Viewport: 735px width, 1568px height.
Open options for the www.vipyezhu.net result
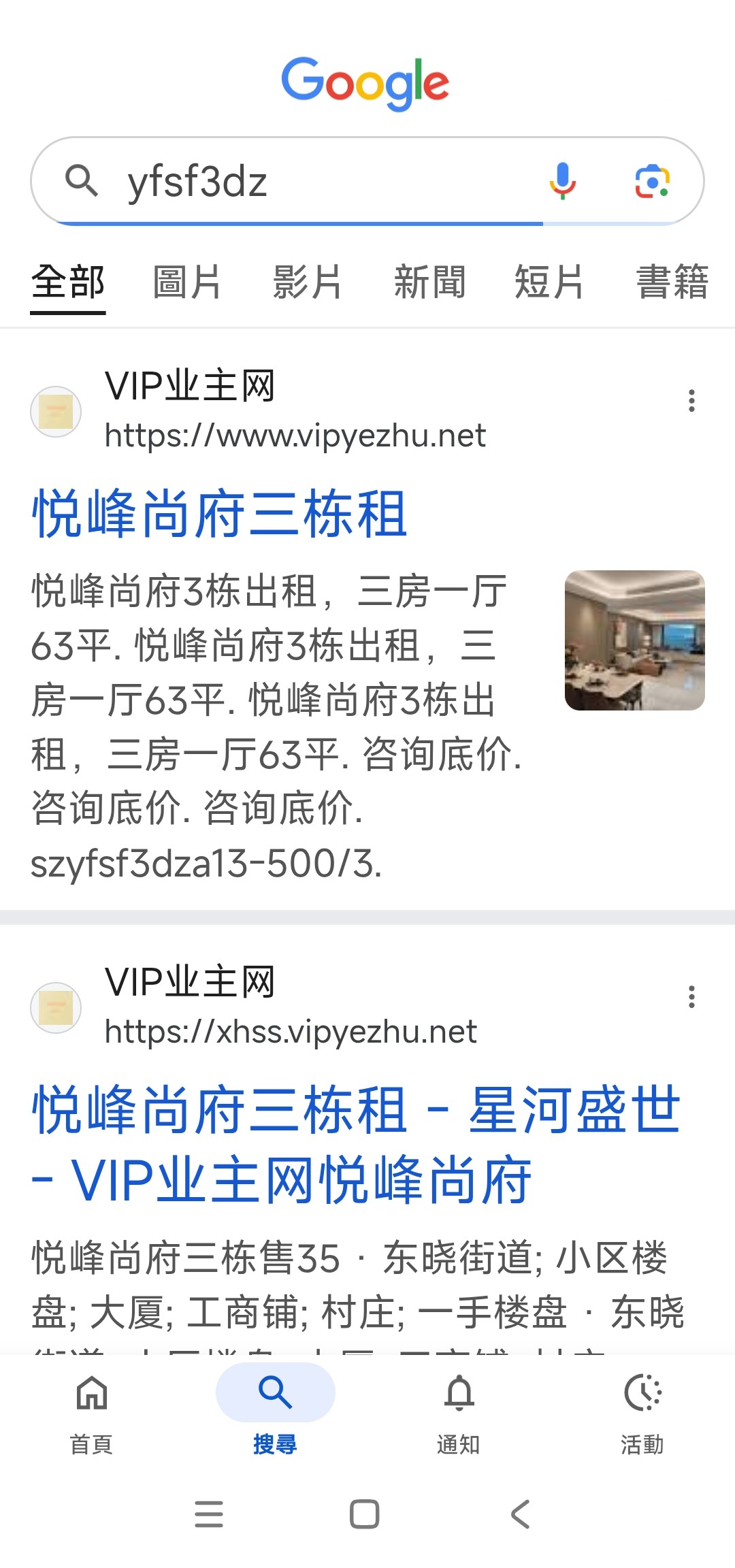coord(691,401)
